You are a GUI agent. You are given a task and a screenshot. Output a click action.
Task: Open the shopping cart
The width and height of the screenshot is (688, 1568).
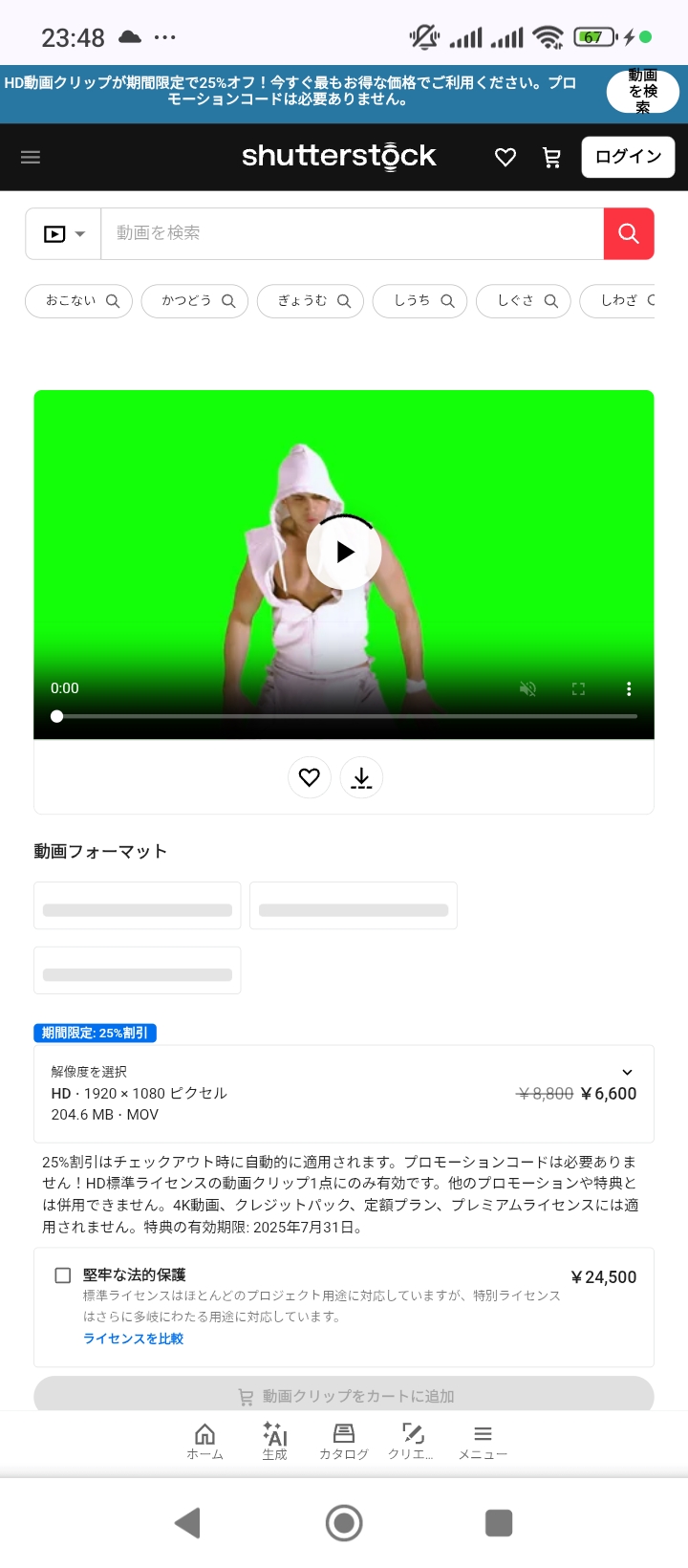(x=551, y=158)
